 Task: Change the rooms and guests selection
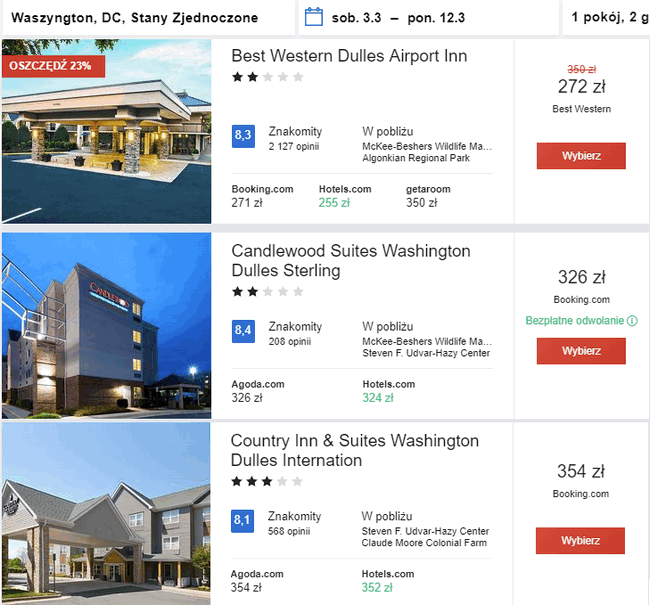(x=608, y=18)
